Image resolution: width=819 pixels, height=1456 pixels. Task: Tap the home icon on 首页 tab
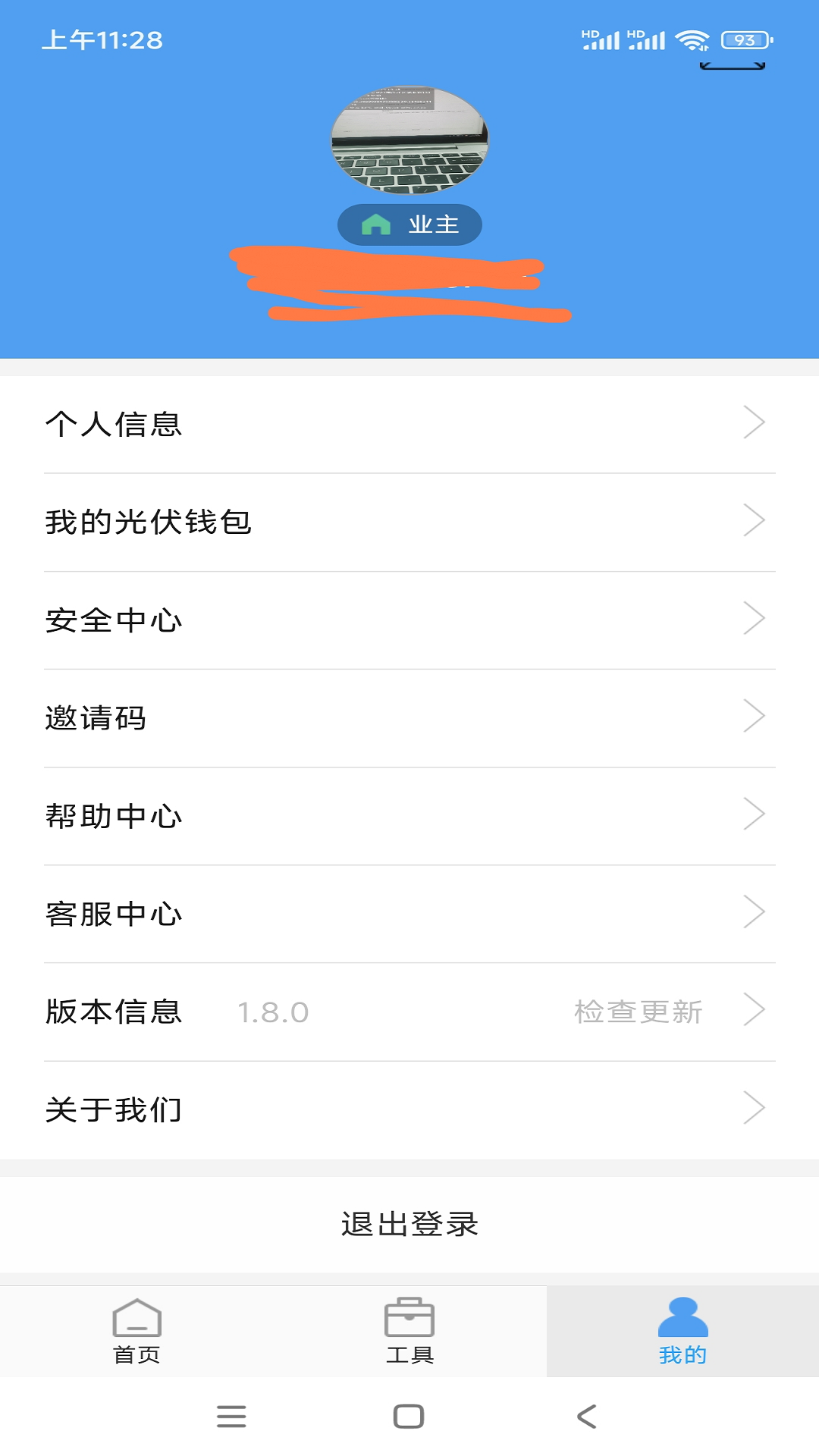137,1319
